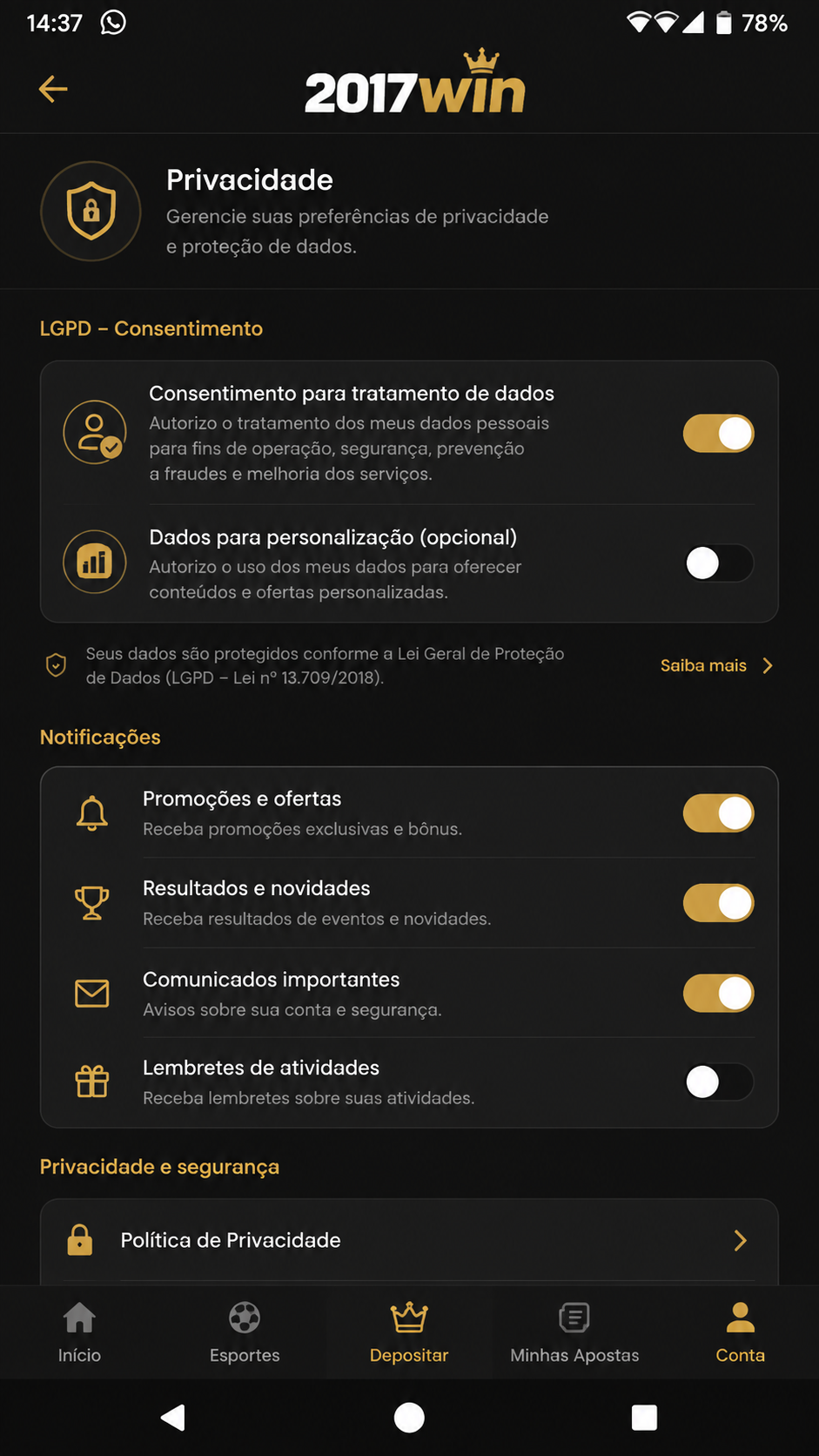Enable Lembretes de atividades reminders
Image resolution: width=819 pixels, height=1456 pixels.
[718, 1082]
